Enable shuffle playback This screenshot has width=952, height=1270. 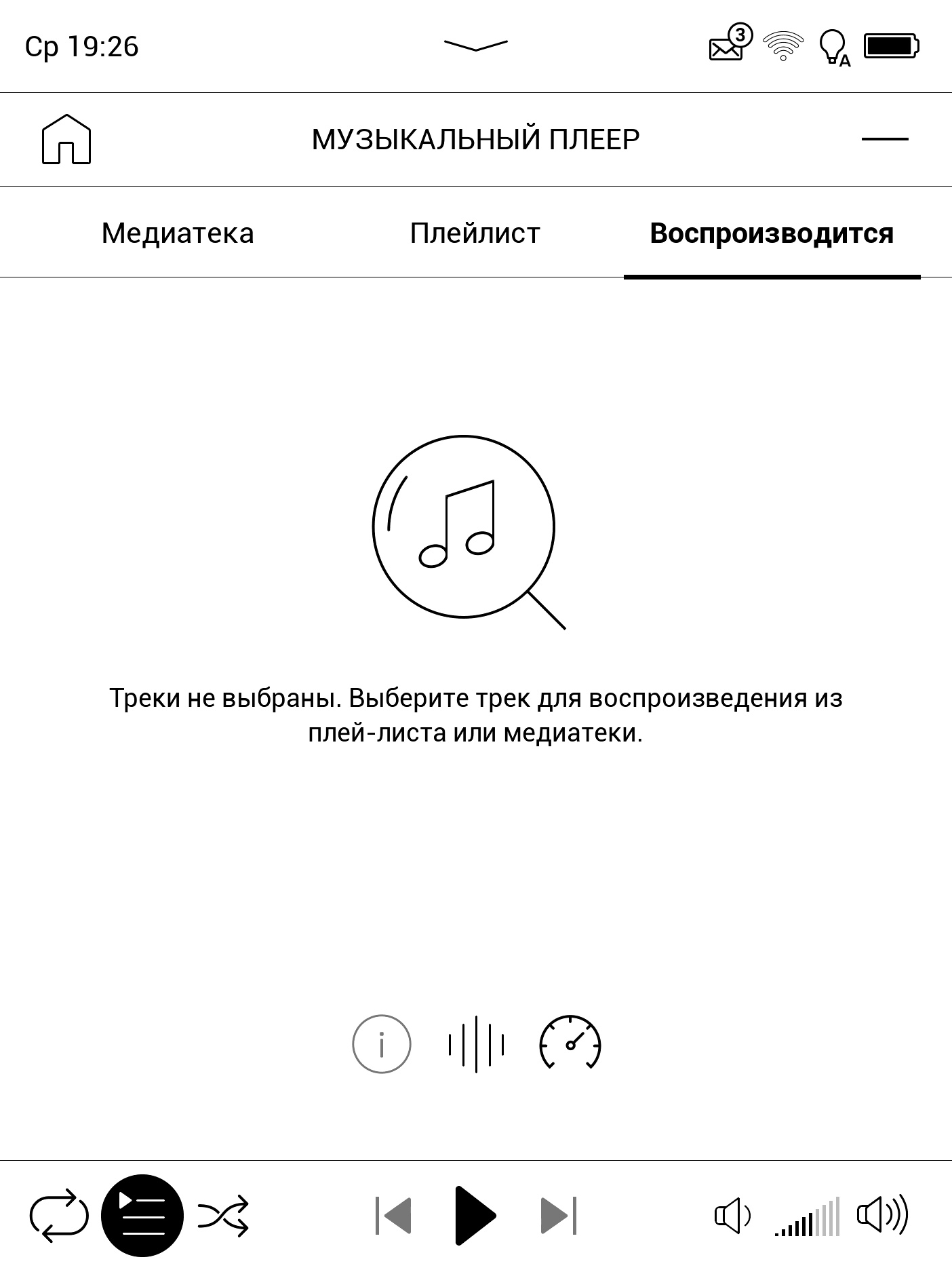(224, 1215)
